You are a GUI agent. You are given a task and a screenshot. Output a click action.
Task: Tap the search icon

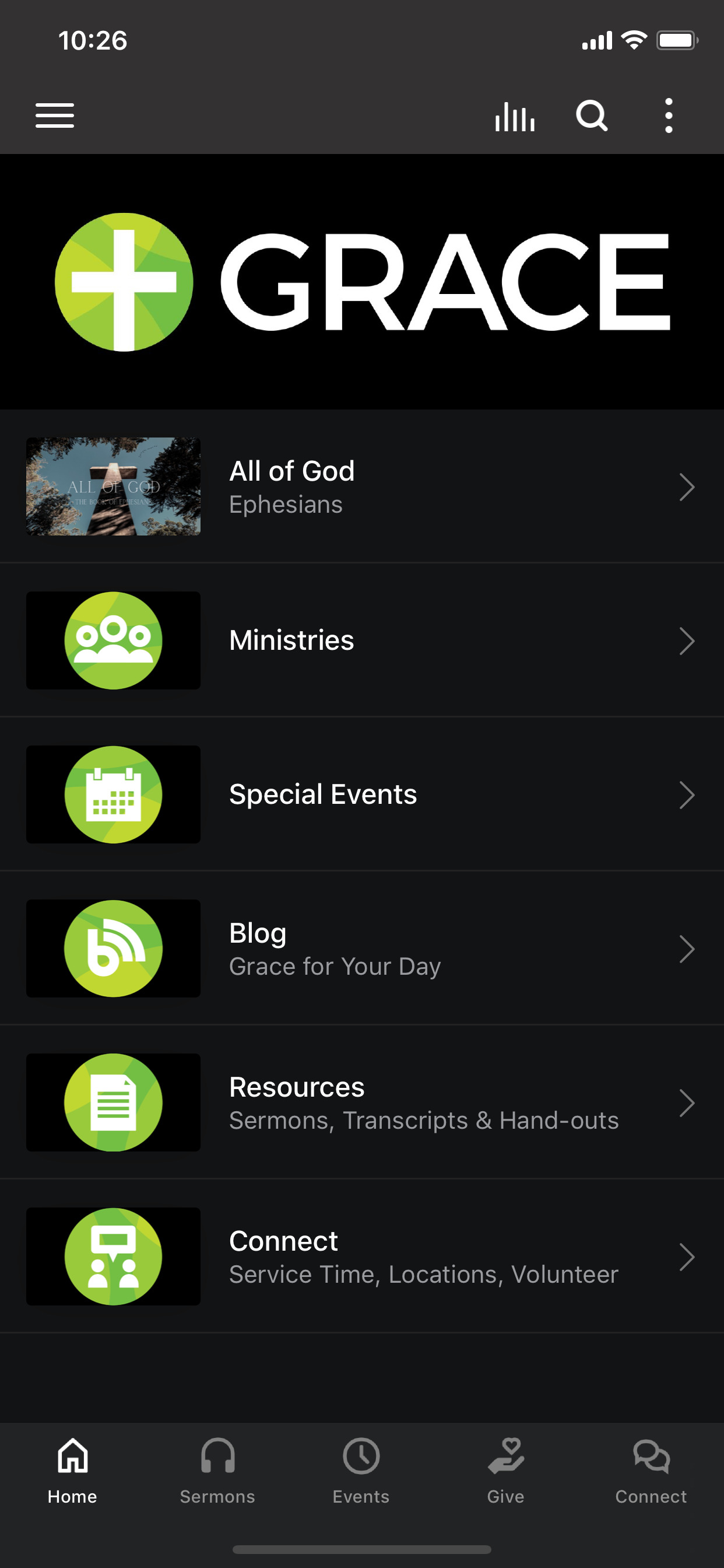point(591,116)
